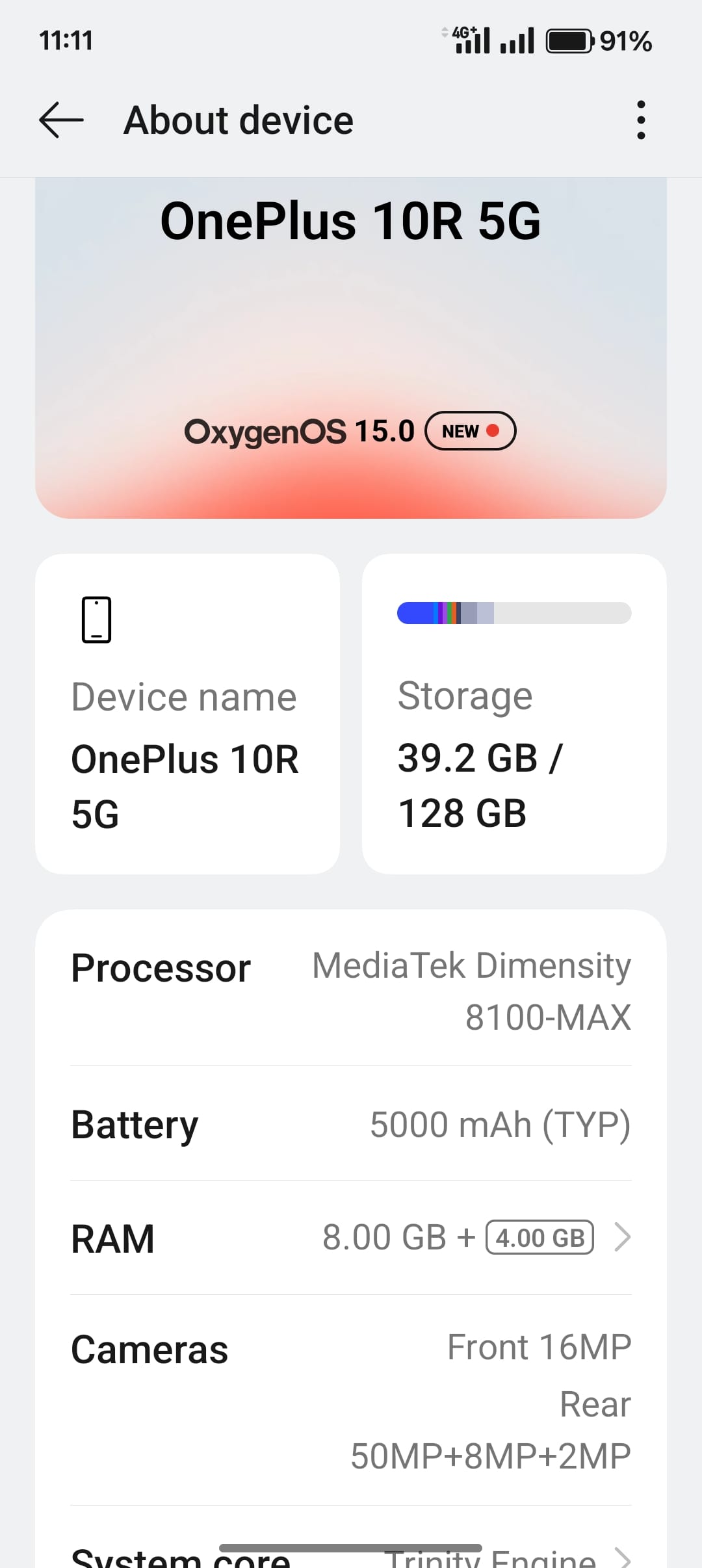Toggle the 4.00 GB RAM extension pill

point(539,1238)
